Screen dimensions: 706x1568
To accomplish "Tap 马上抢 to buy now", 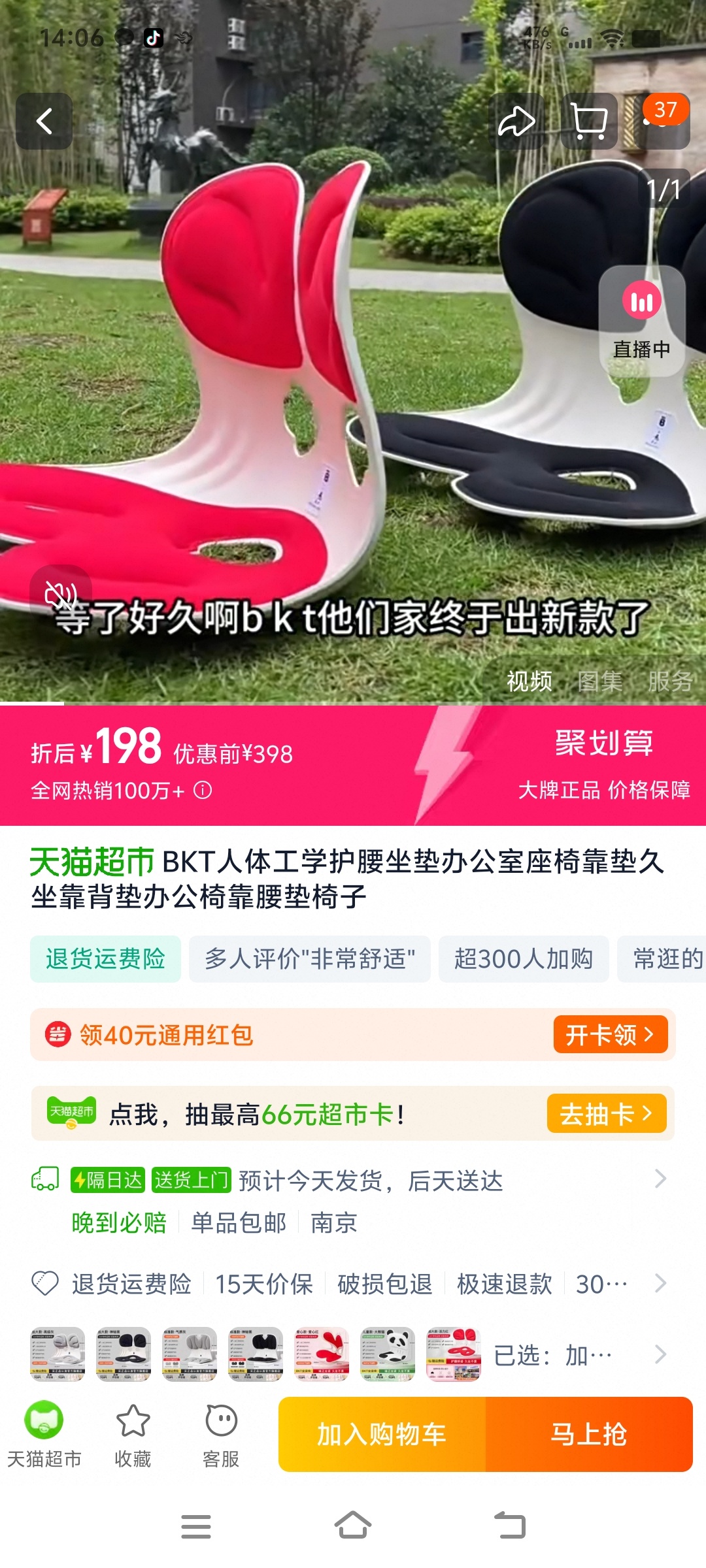I will 589,1435.
